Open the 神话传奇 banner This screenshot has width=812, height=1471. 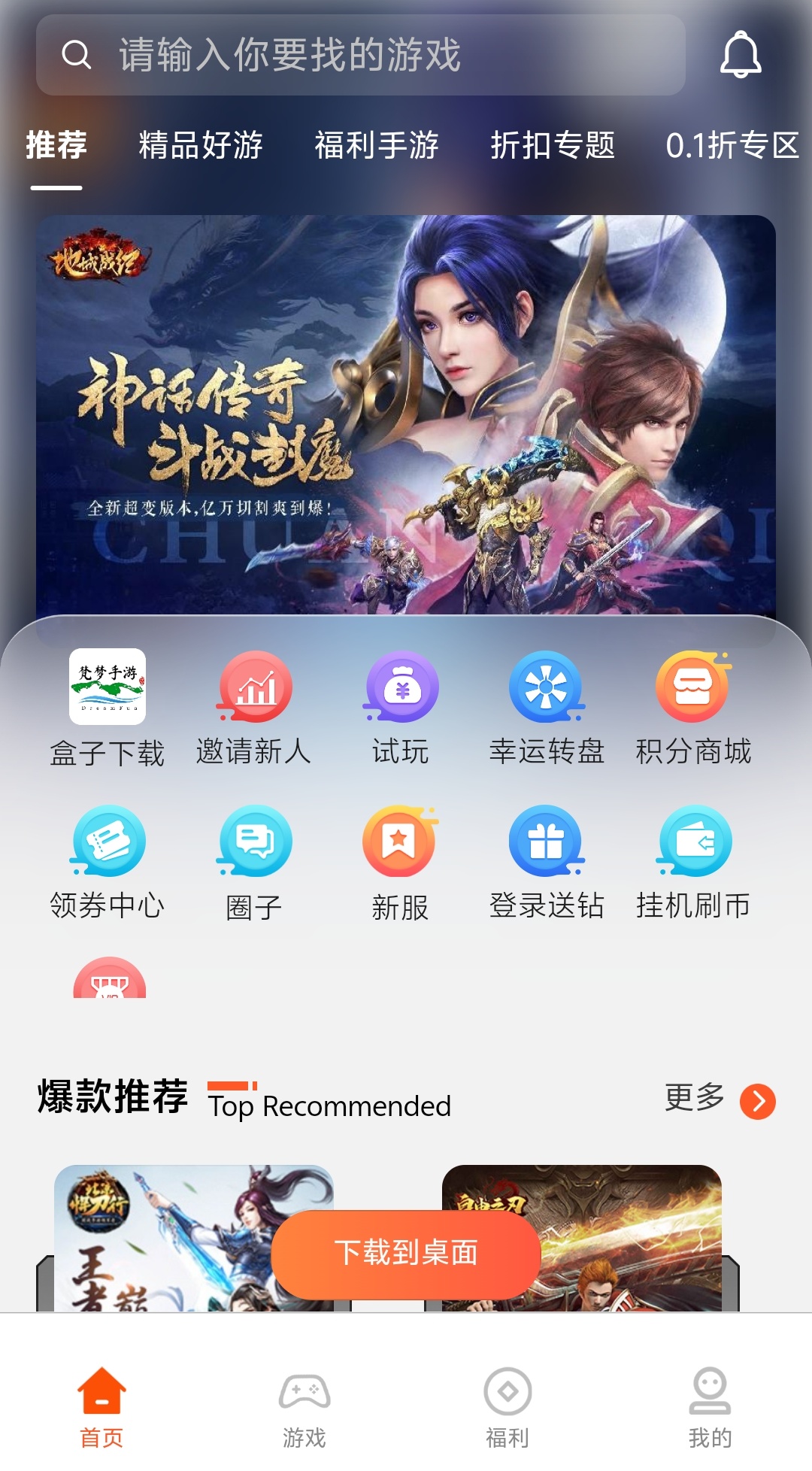tap(406, 414)
